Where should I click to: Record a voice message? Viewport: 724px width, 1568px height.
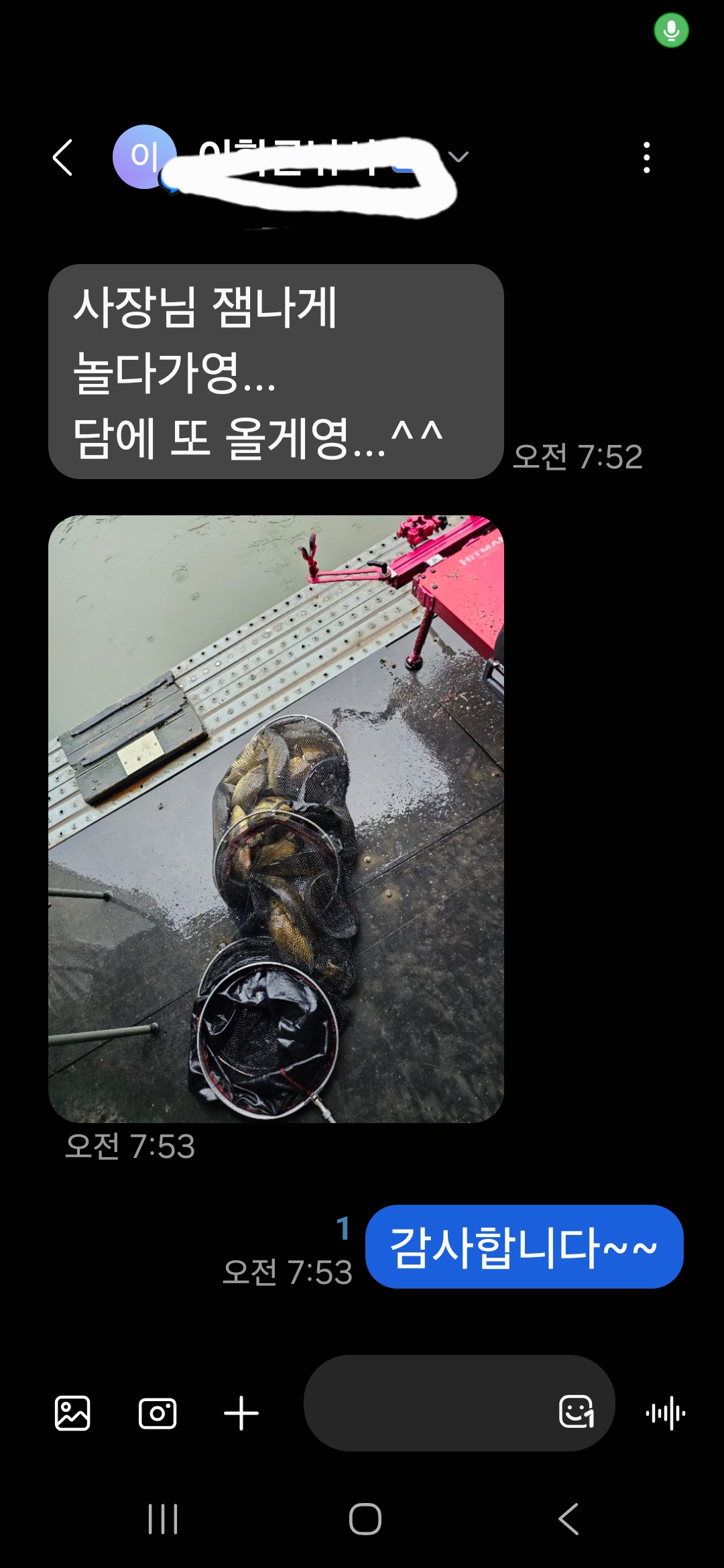665,1414
